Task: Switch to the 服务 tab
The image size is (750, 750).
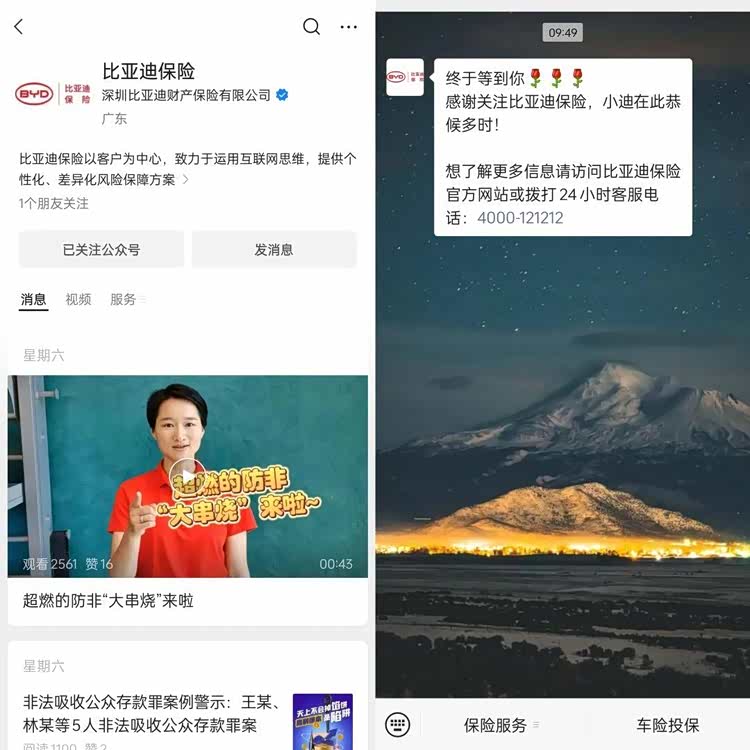Action: point(124,299)
